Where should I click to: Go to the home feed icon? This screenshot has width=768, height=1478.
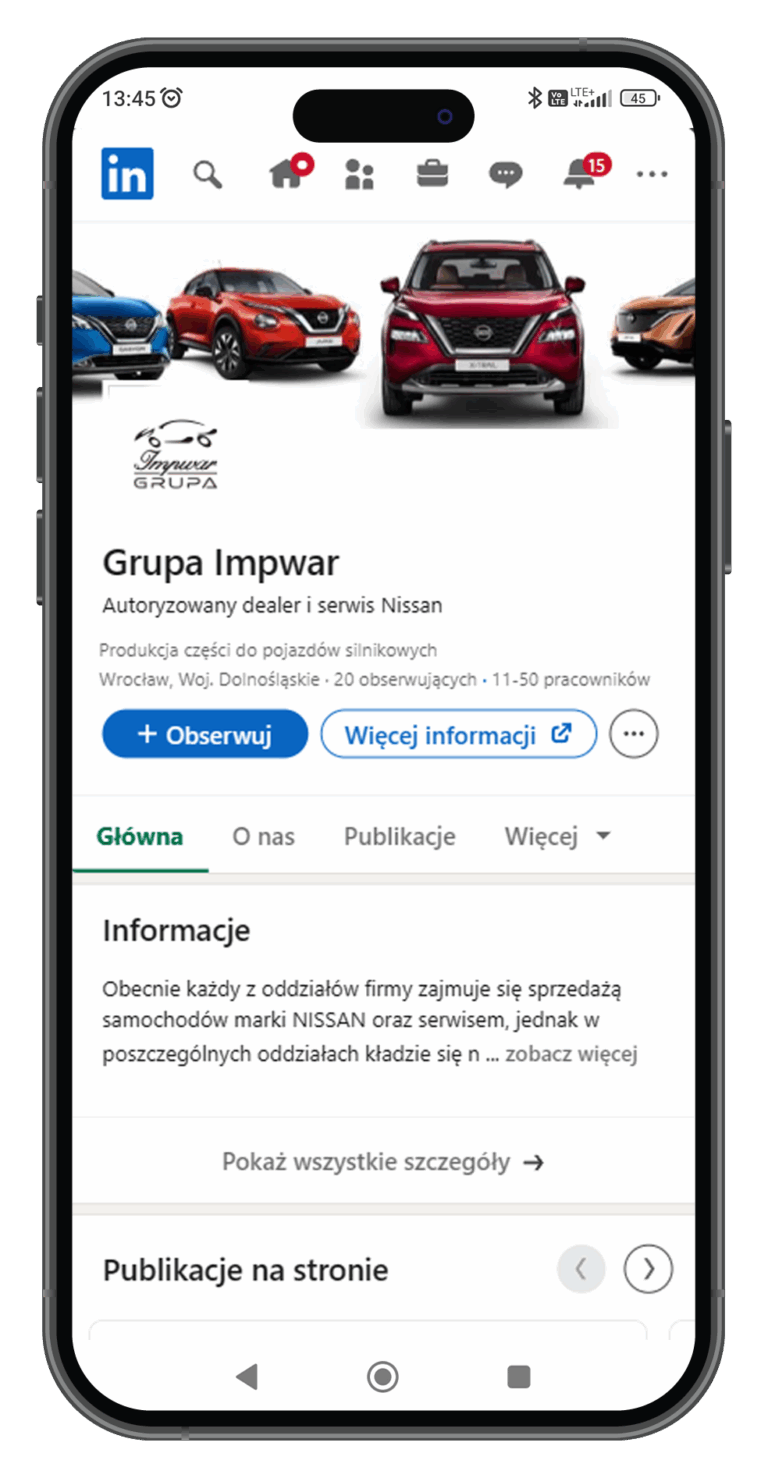(287, 175)
